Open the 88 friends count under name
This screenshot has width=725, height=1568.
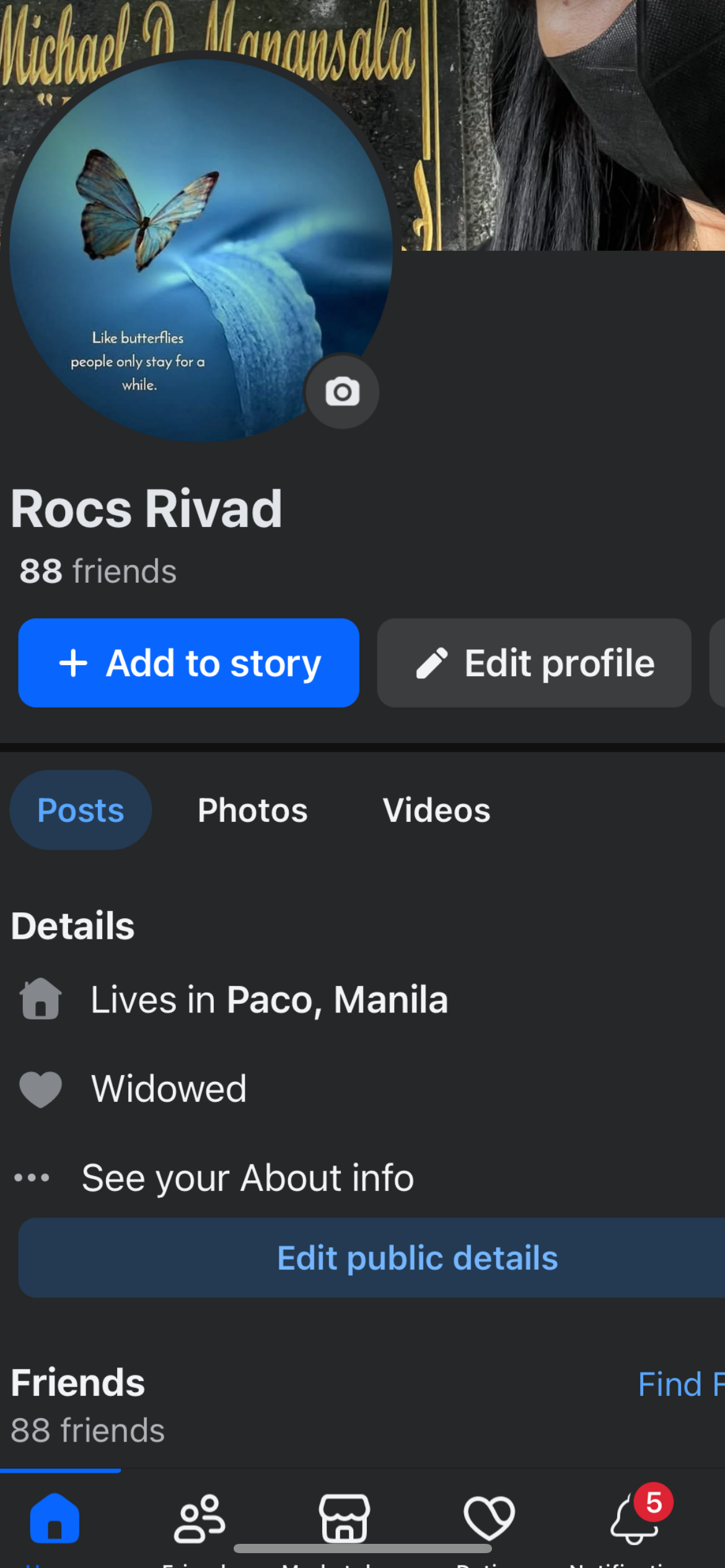pos(98,571)
